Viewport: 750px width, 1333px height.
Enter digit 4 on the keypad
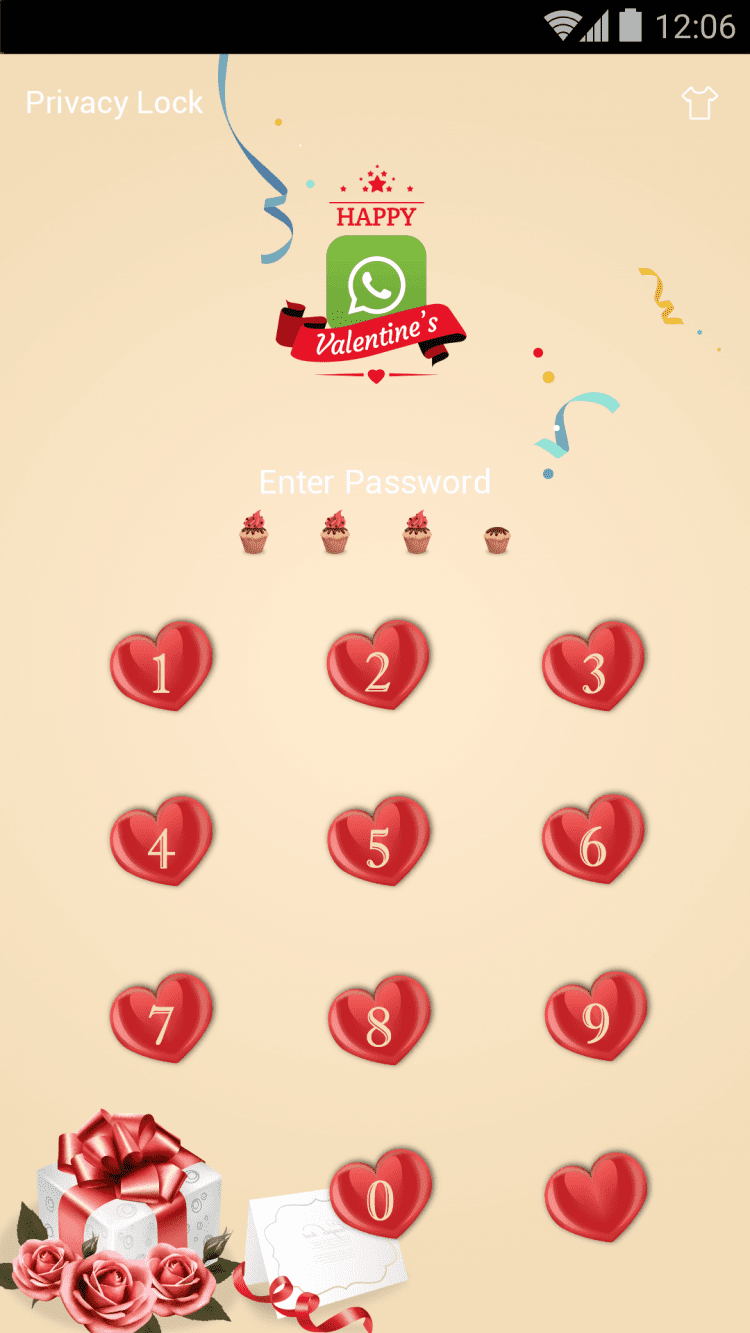161,842
